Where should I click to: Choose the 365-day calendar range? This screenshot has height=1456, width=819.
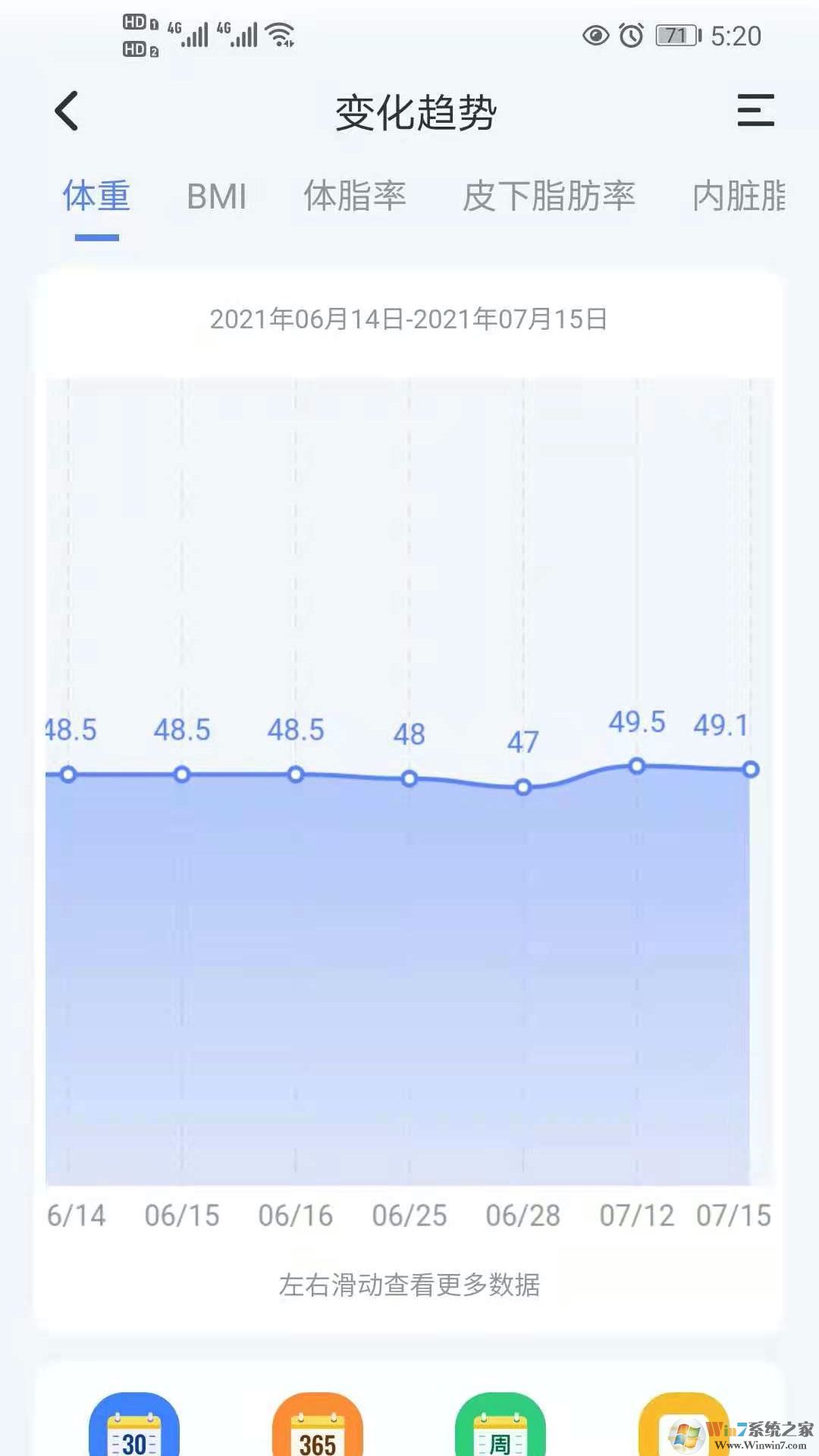(317, 1426)
